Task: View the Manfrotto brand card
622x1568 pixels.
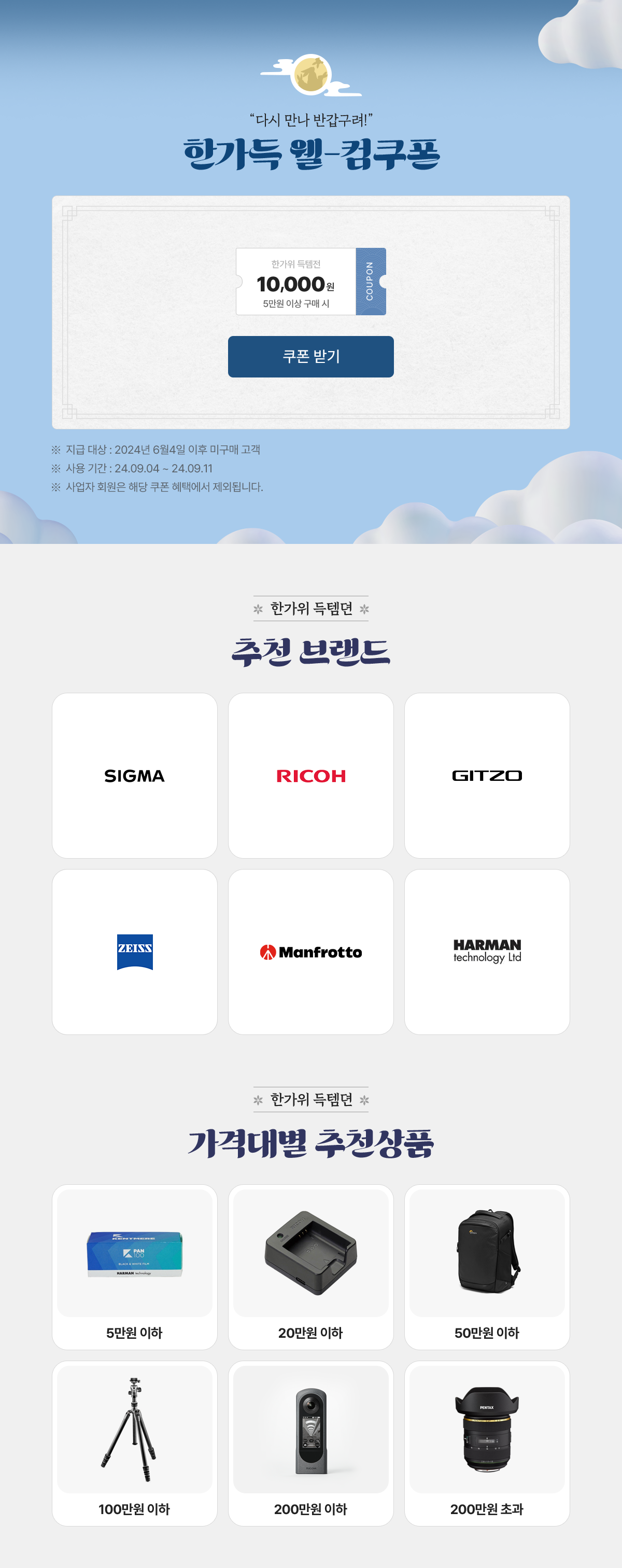Action: [x=310, y=951]
